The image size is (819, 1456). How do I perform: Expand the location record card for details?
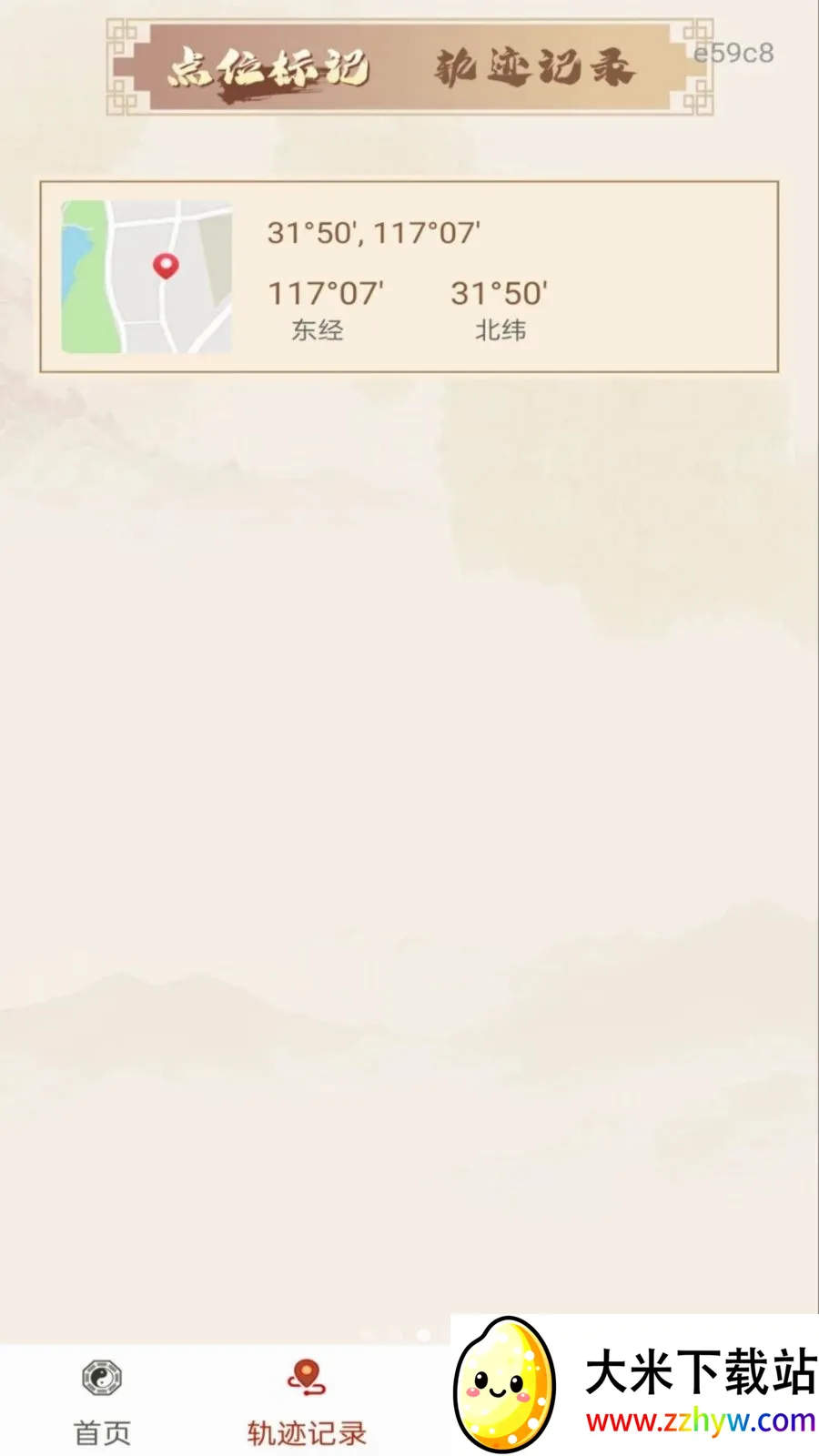(409, 276)
